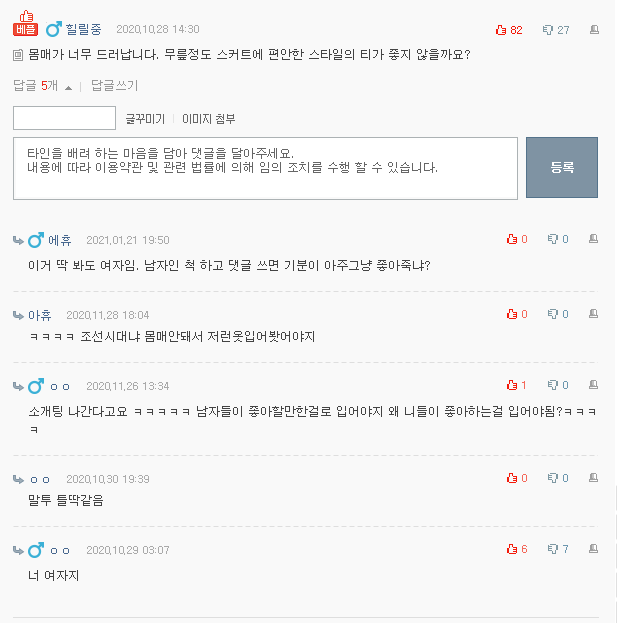This screenshot has height=623, width=617.
Task: Open 글꾸미기 text styling
Action: click(x=145, y=119)
